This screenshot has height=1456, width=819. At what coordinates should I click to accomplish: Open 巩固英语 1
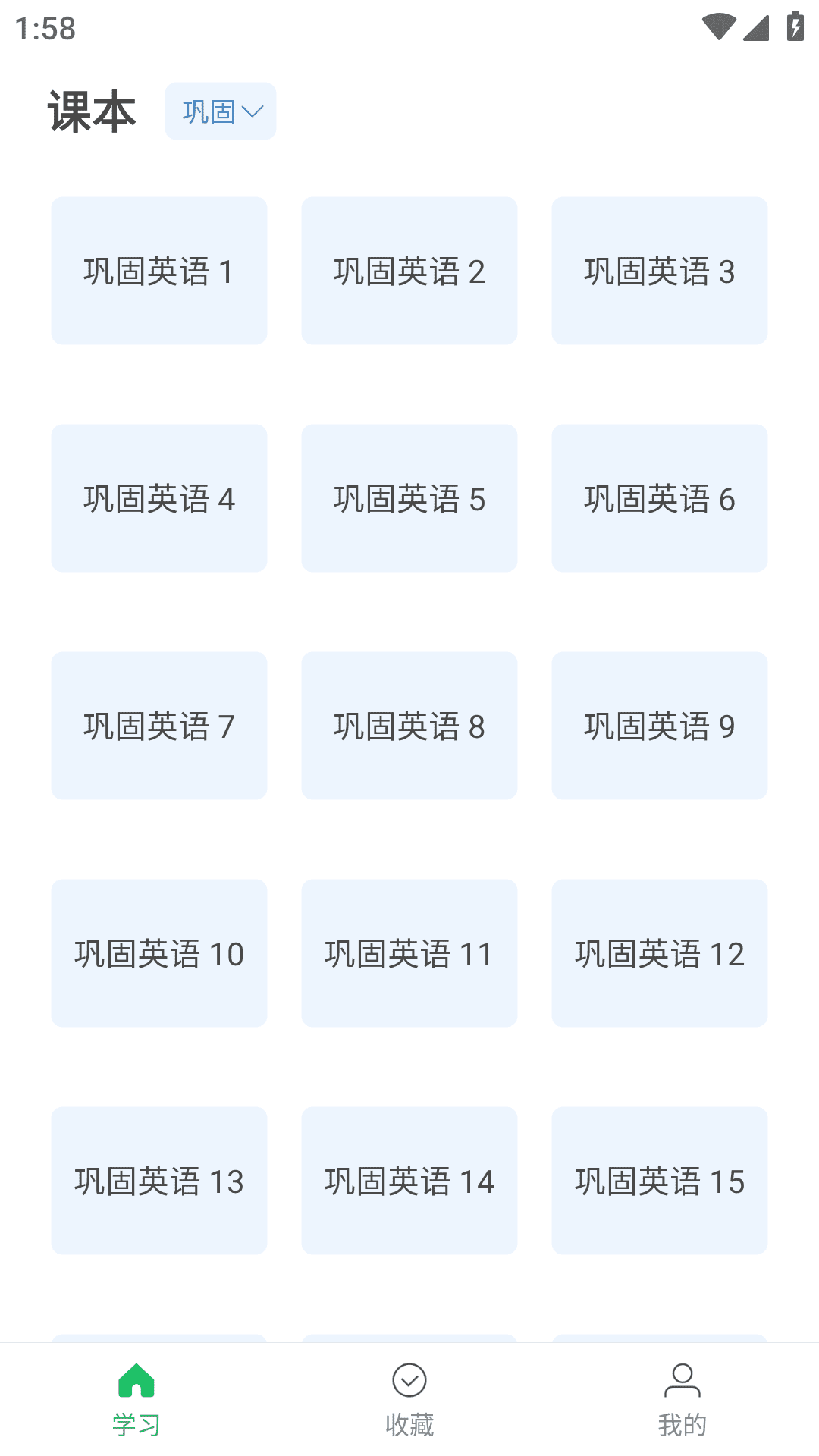[159, 271]
